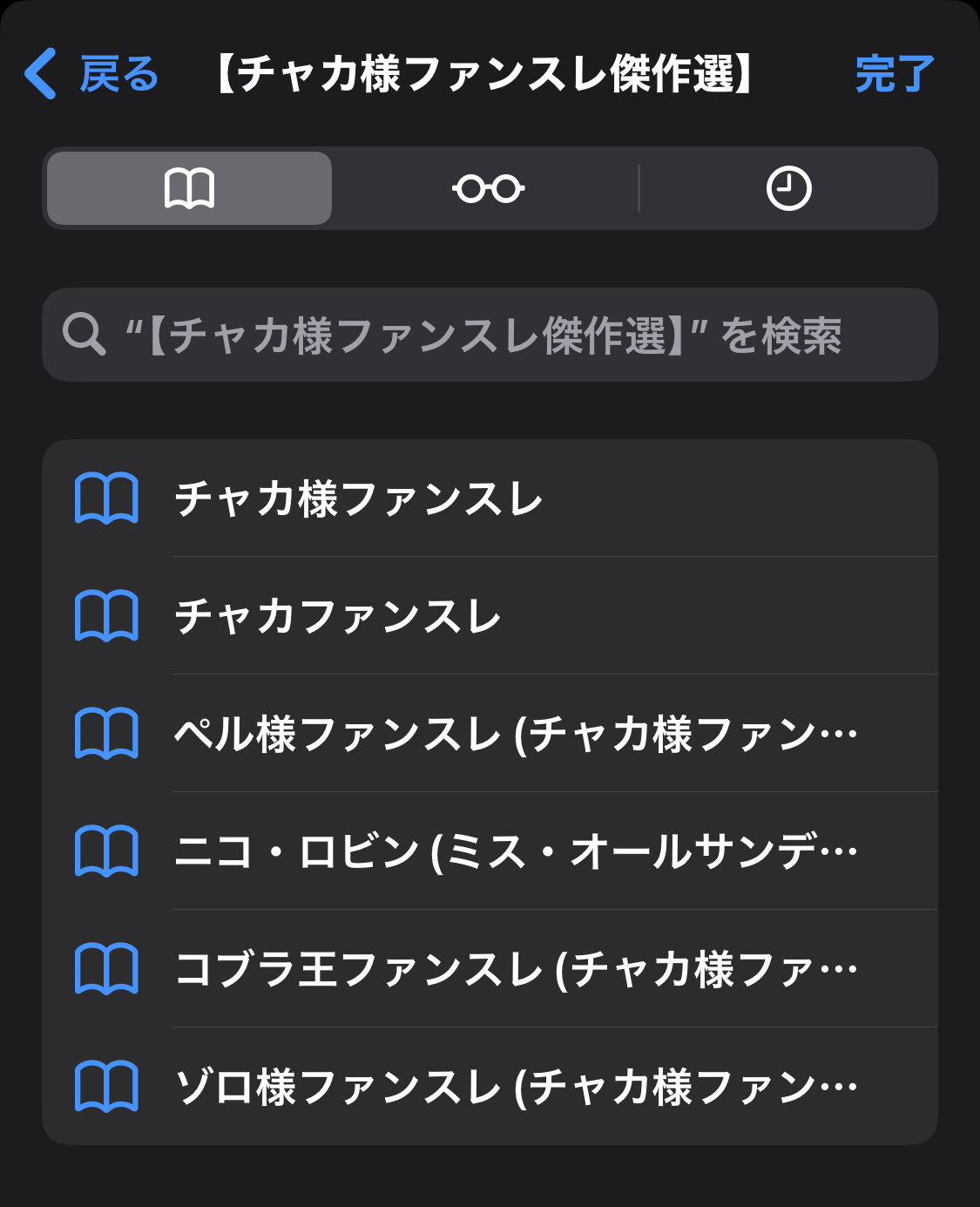
Task: Tap 完了 to close bookmarks
Action: click(x=894, y=74)
